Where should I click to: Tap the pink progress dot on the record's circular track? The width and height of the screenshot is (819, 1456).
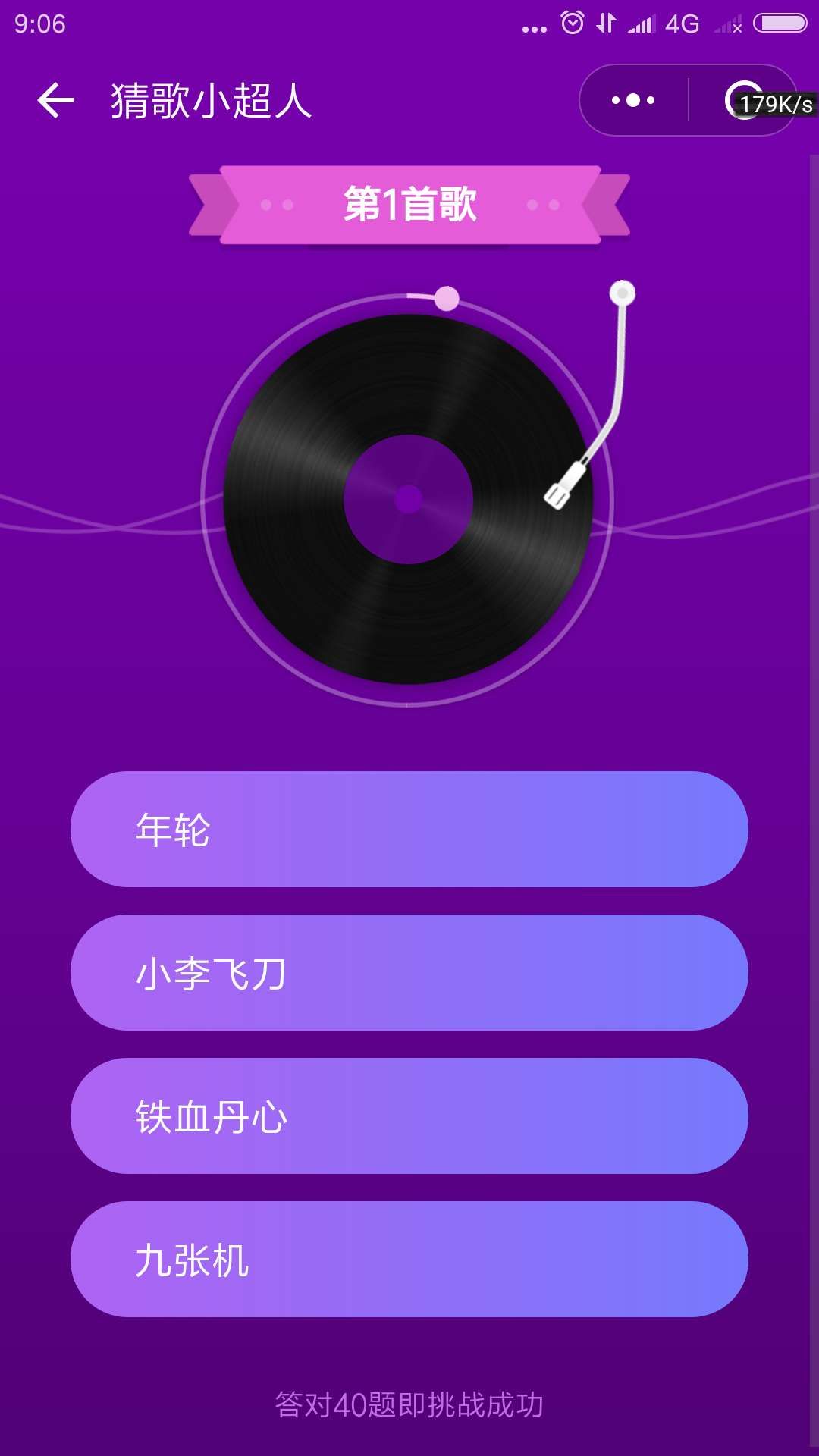pos(447,299)
